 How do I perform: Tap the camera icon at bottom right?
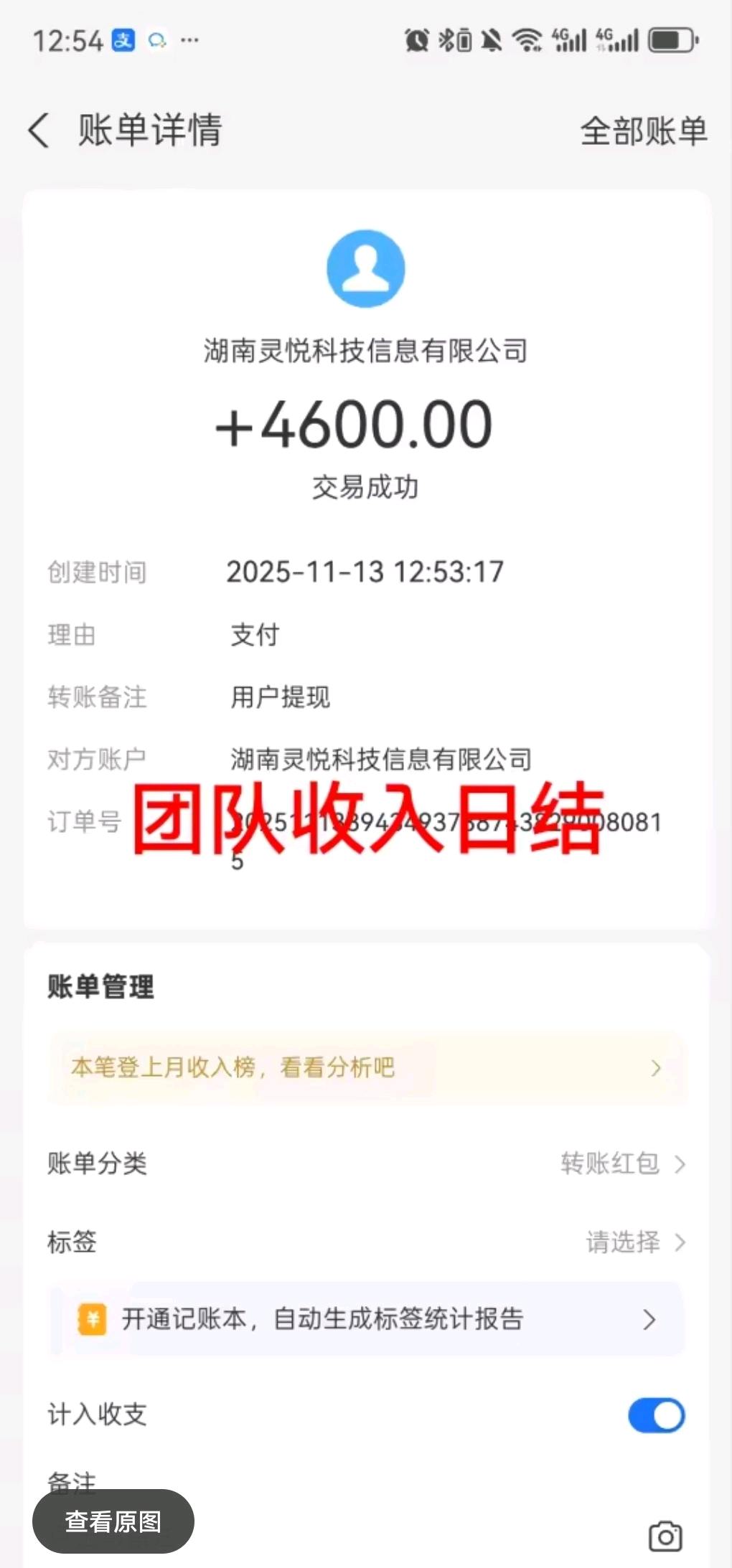coord(665,1535)
